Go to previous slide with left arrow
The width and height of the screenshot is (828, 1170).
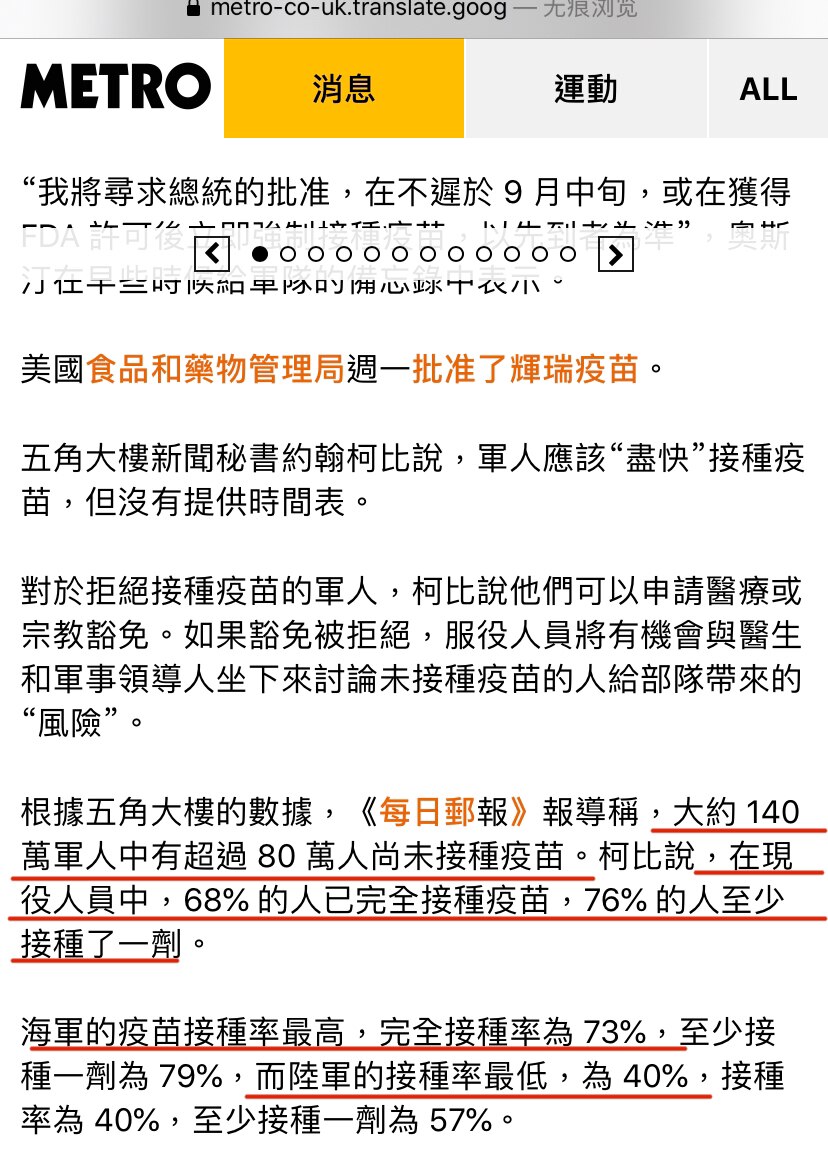click(x=211, y=256)
